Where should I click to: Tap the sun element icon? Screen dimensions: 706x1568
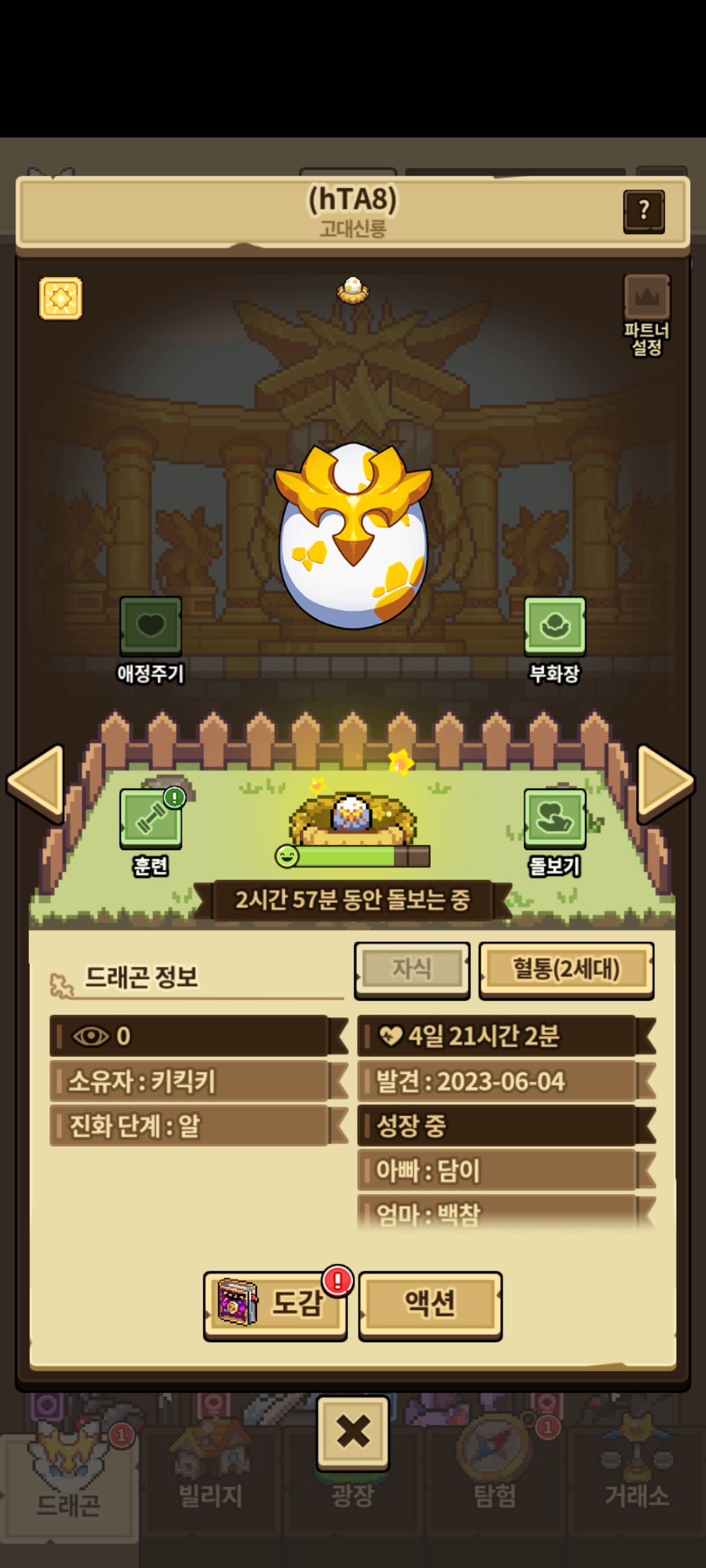(61, 299)
